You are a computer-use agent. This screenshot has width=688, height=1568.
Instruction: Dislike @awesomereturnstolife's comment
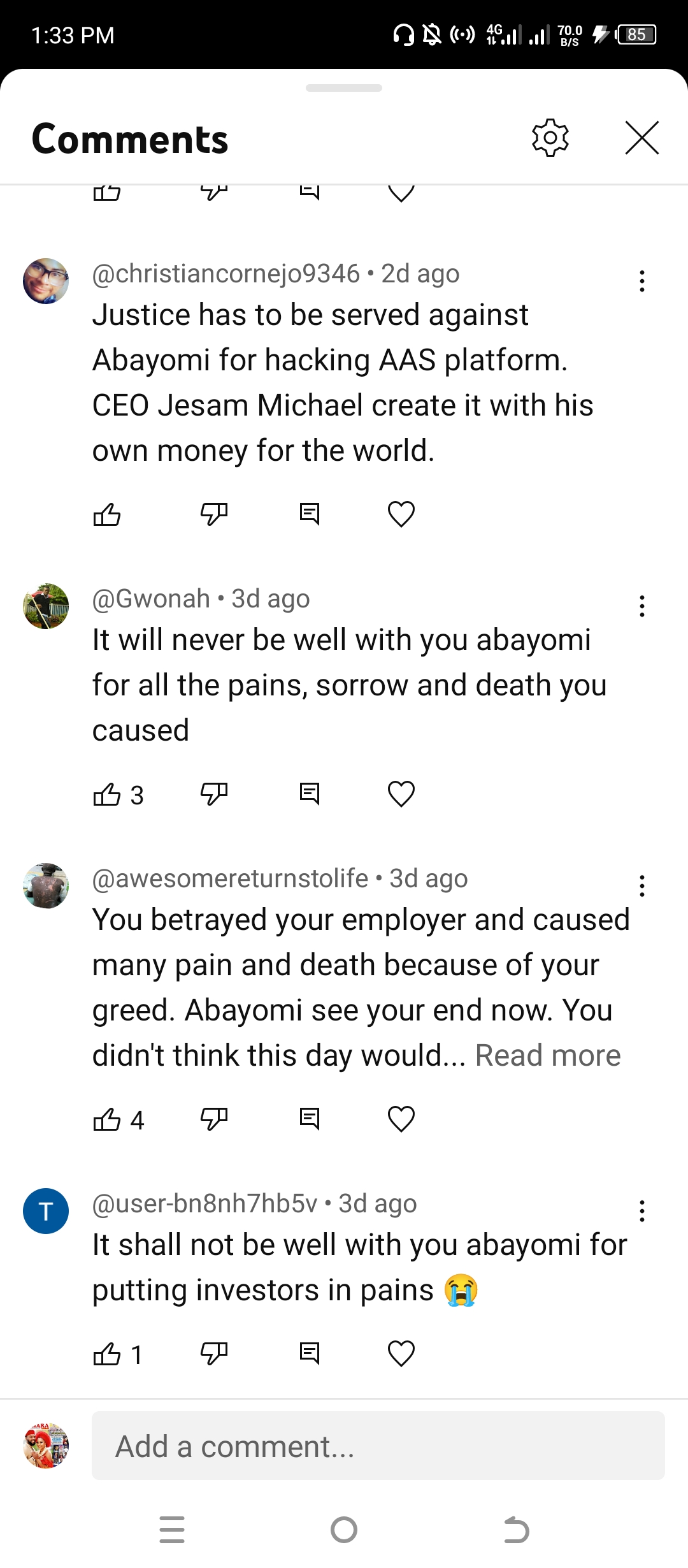[x=214, y=1119]
